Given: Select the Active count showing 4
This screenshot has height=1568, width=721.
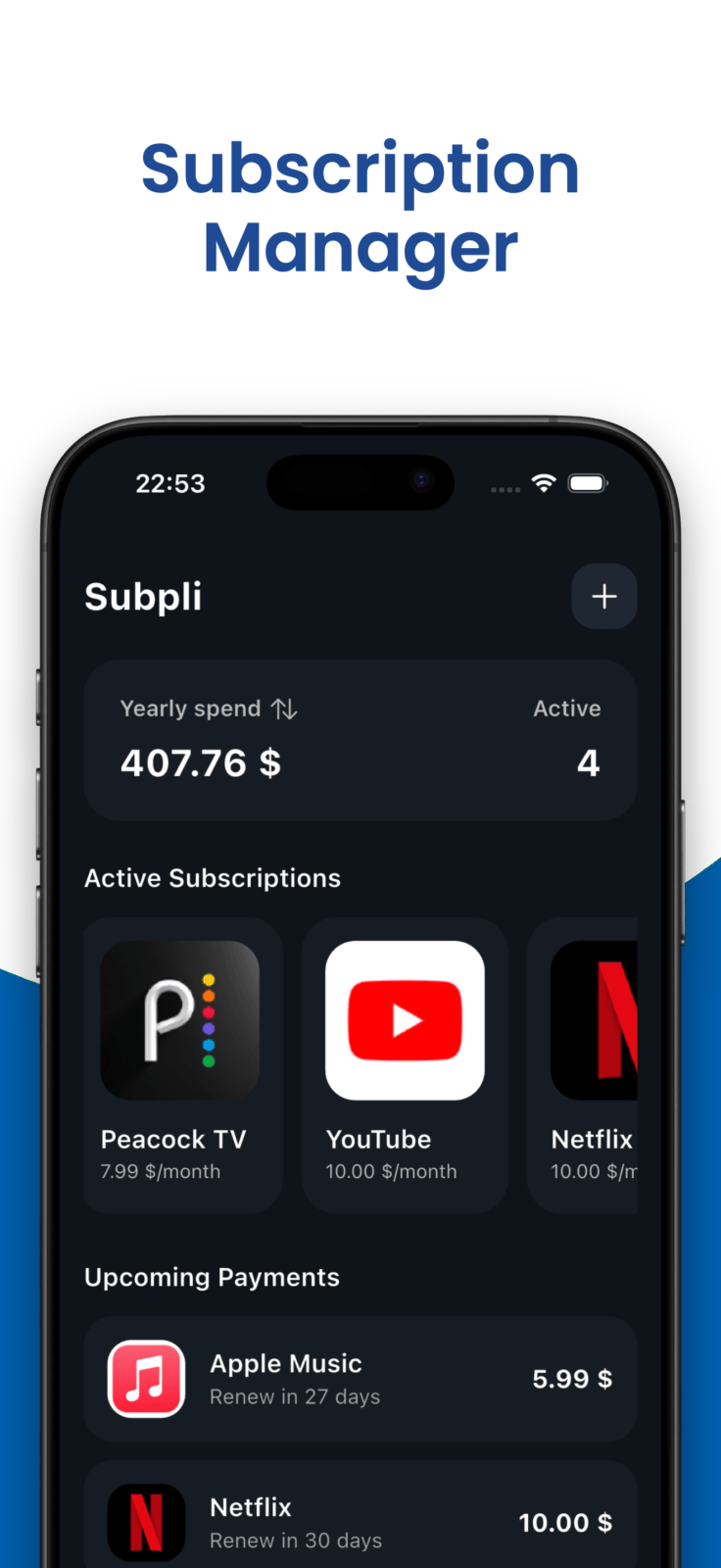Looking at the screenshot, I should click(x=588, y=763).
